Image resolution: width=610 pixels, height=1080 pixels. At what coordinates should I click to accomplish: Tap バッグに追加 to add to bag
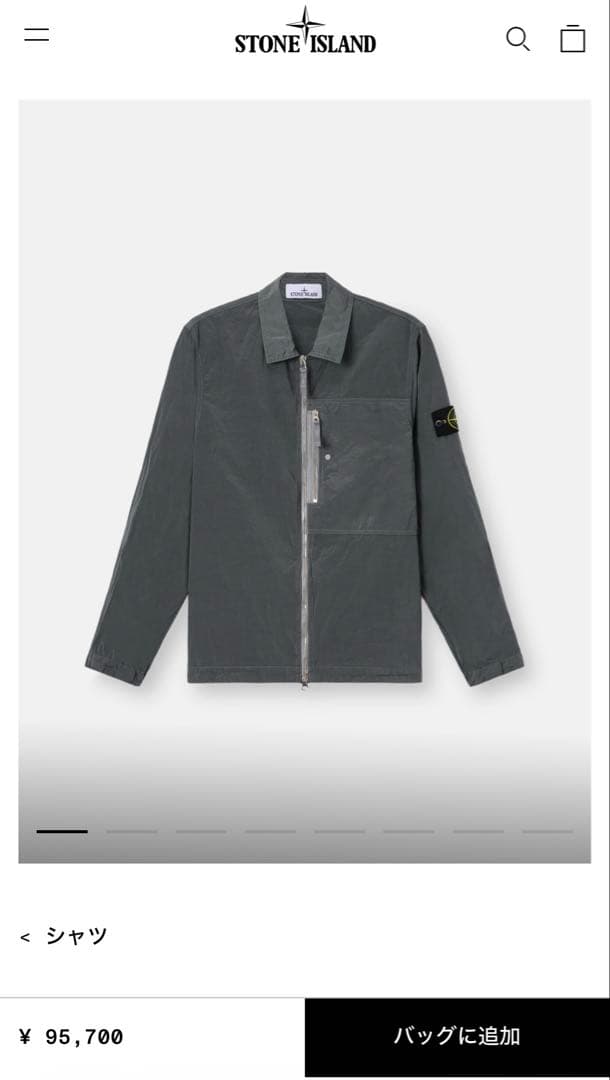[x=457, y=1036]
